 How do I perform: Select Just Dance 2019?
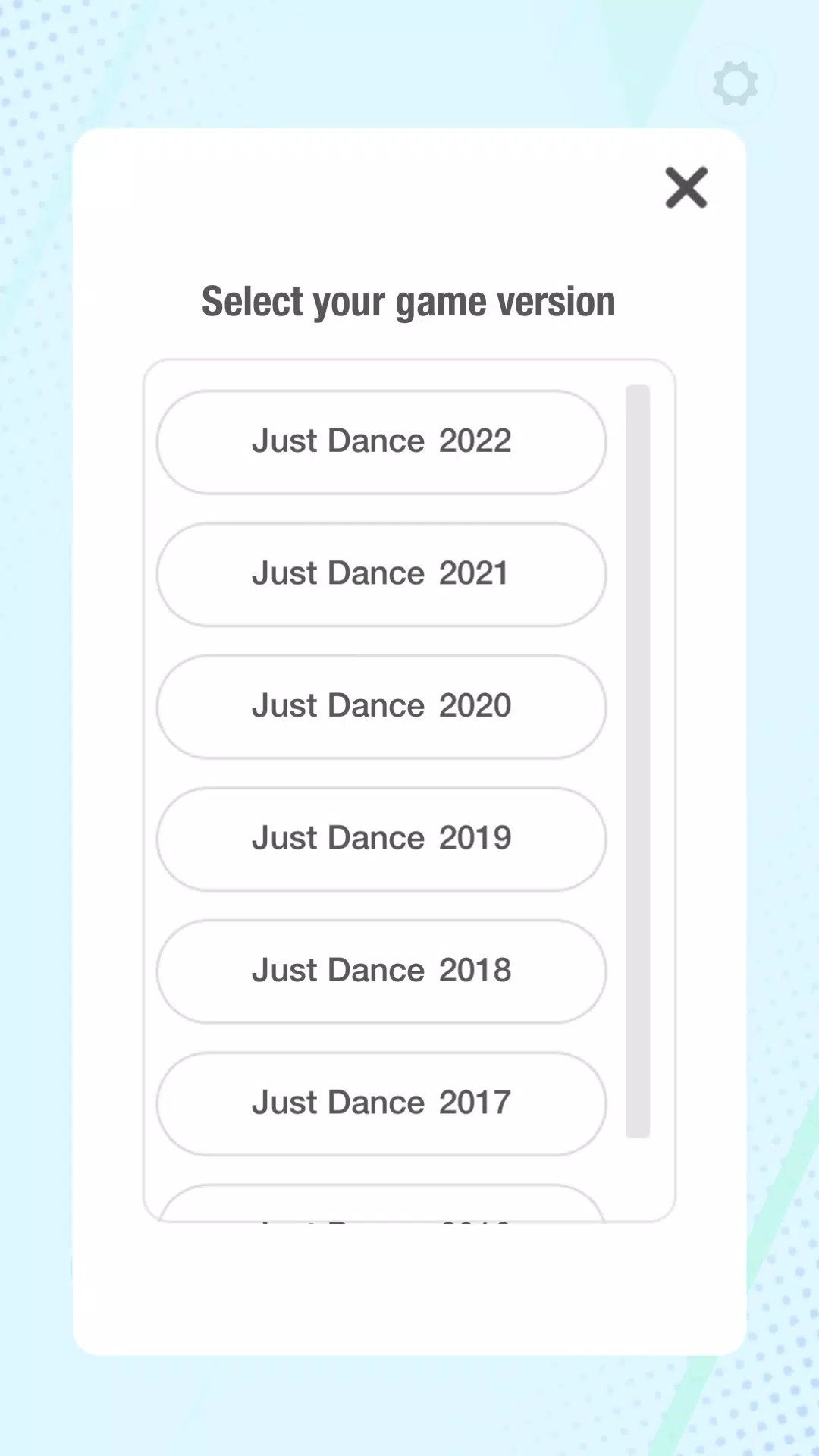[381, 839]
